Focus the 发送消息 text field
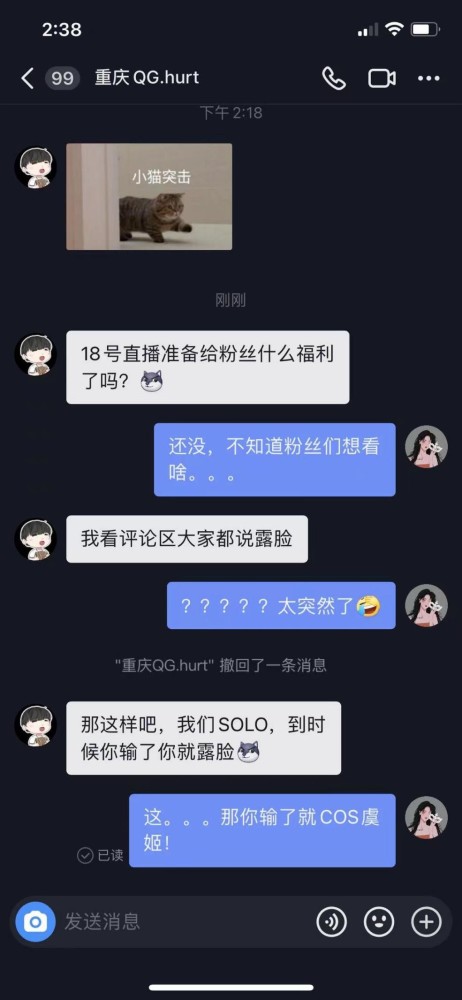 click(185, 922)
